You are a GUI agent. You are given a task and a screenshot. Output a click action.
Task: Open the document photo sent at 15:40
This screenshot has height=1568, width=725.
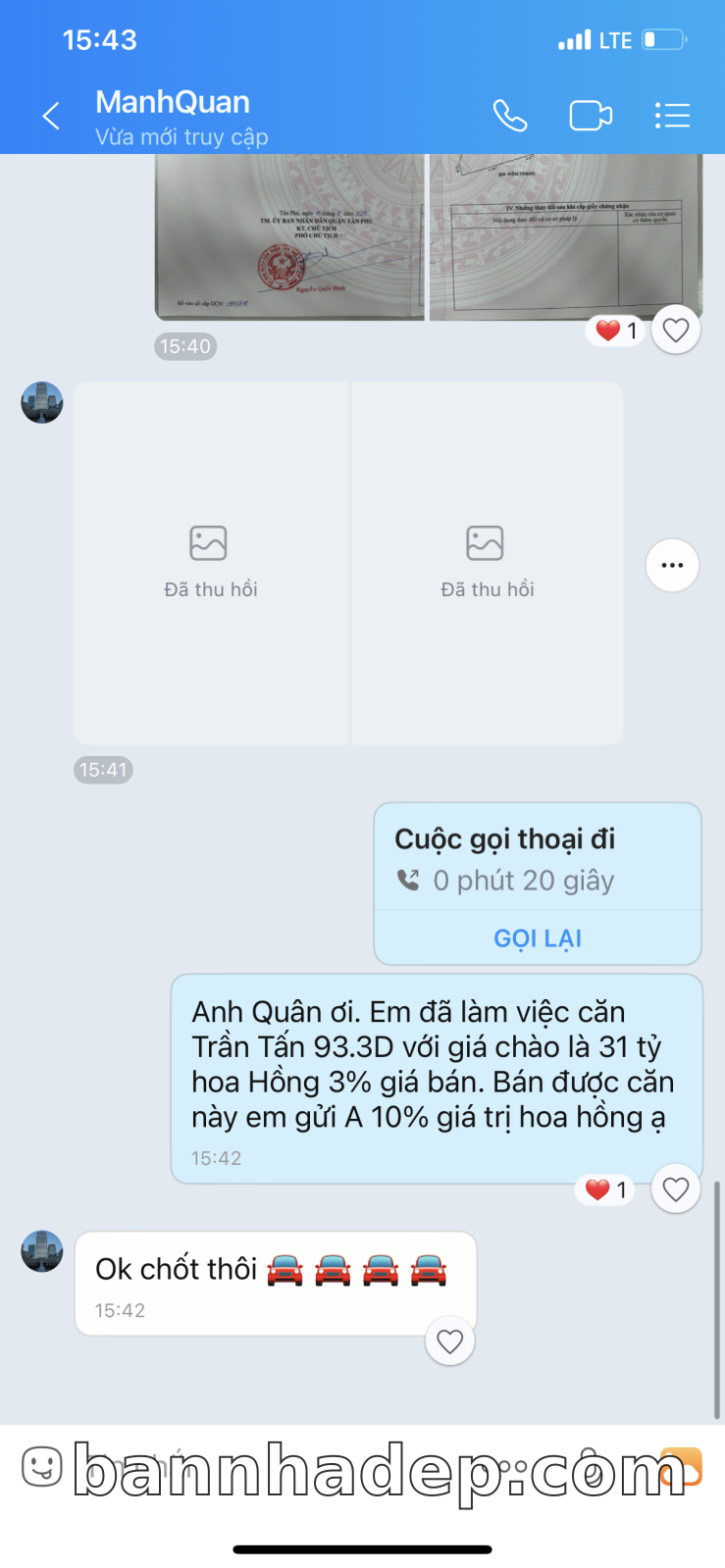click(290, 240)
